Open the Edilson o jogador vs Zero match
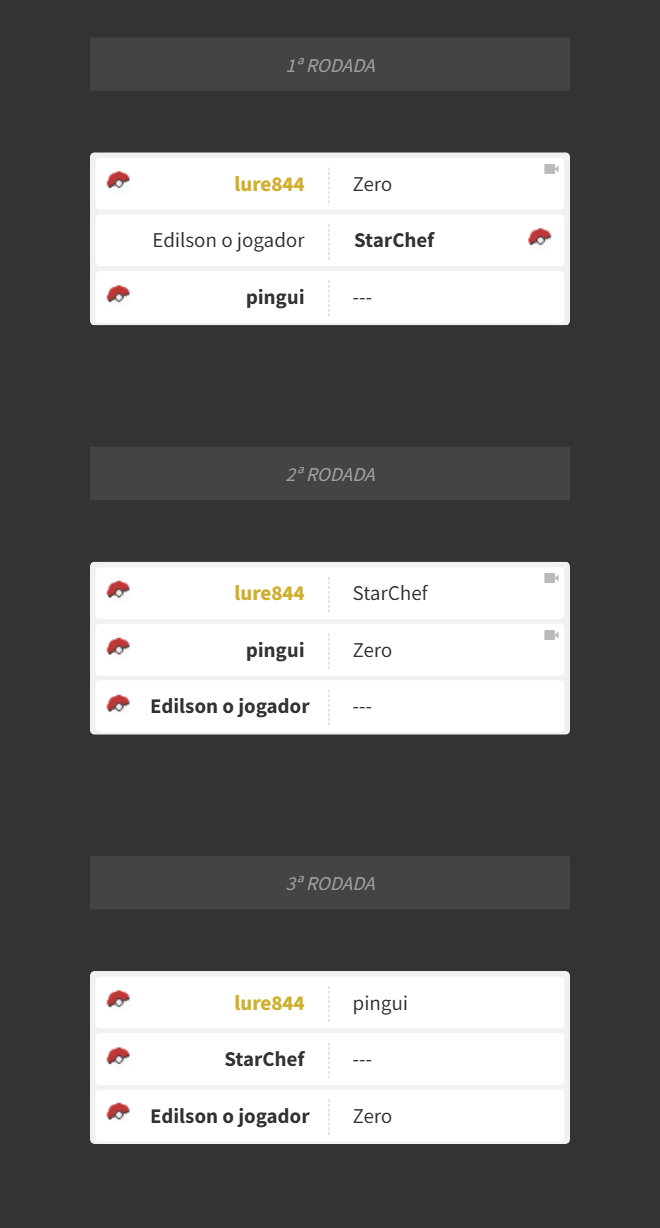This screenshot has width=660, height=1228. pyautogui.click(x=330, y=1116)
